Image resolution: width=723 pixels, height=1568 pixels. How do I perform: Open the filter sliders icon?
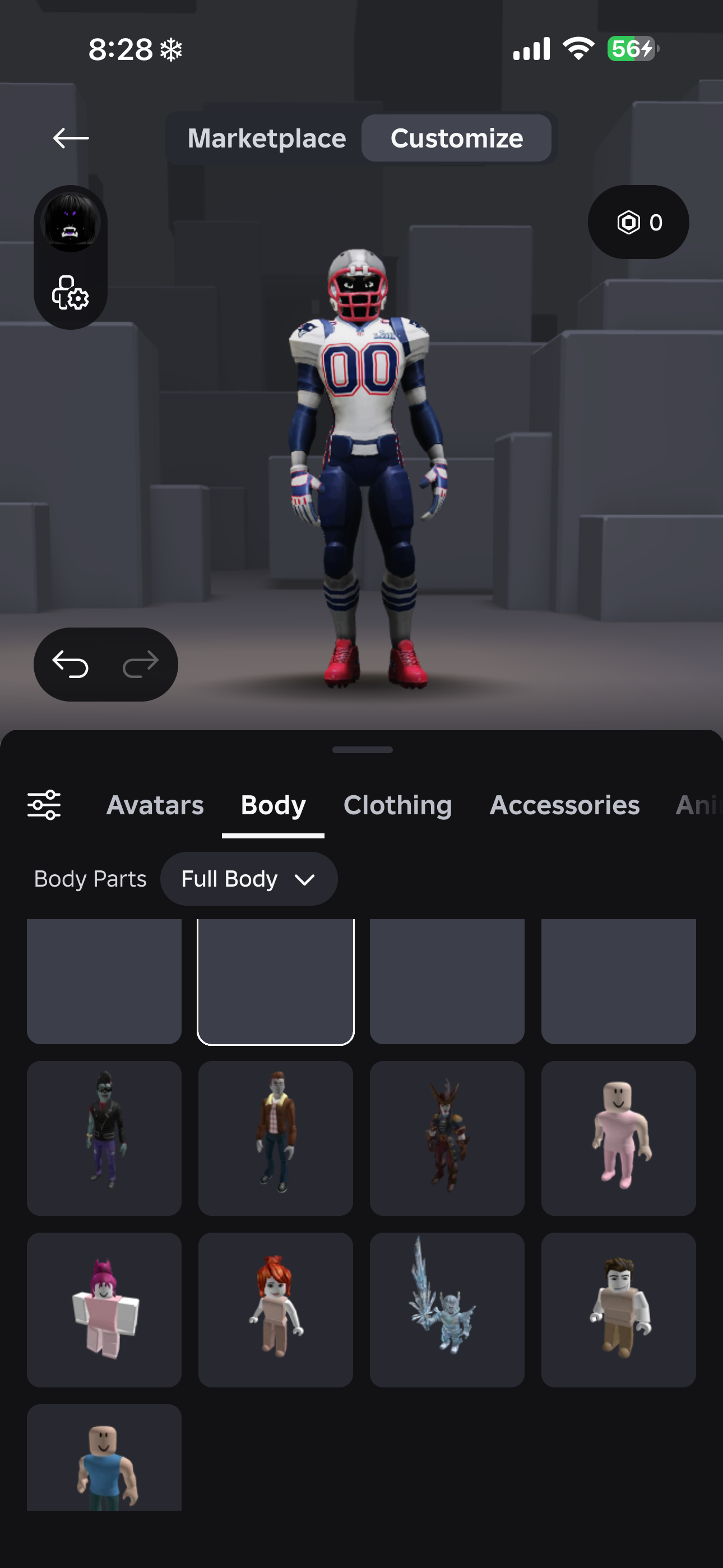[x=44, y=805]
